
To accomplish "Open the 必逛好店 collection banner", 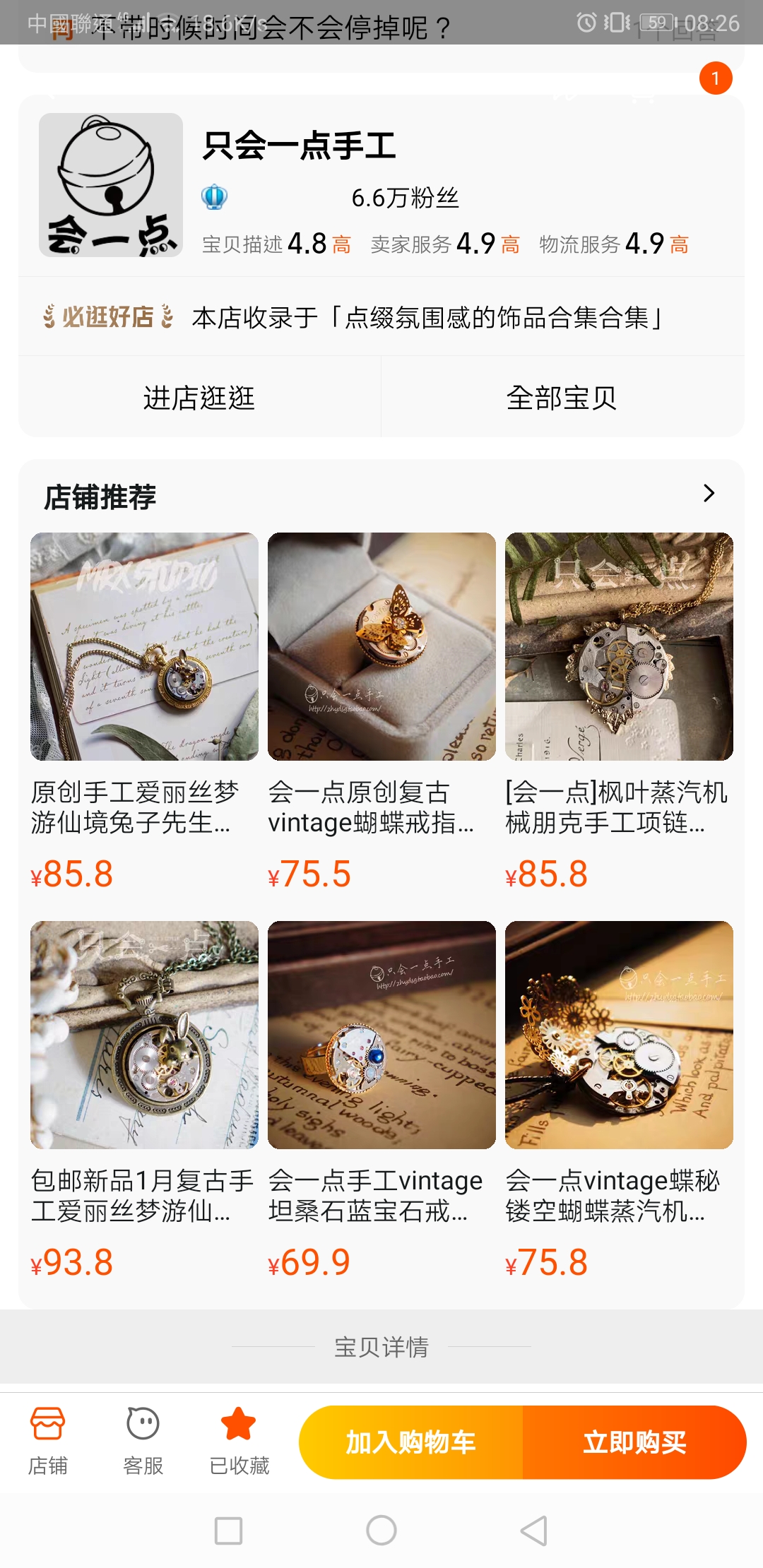I will (x=381, y=317).
